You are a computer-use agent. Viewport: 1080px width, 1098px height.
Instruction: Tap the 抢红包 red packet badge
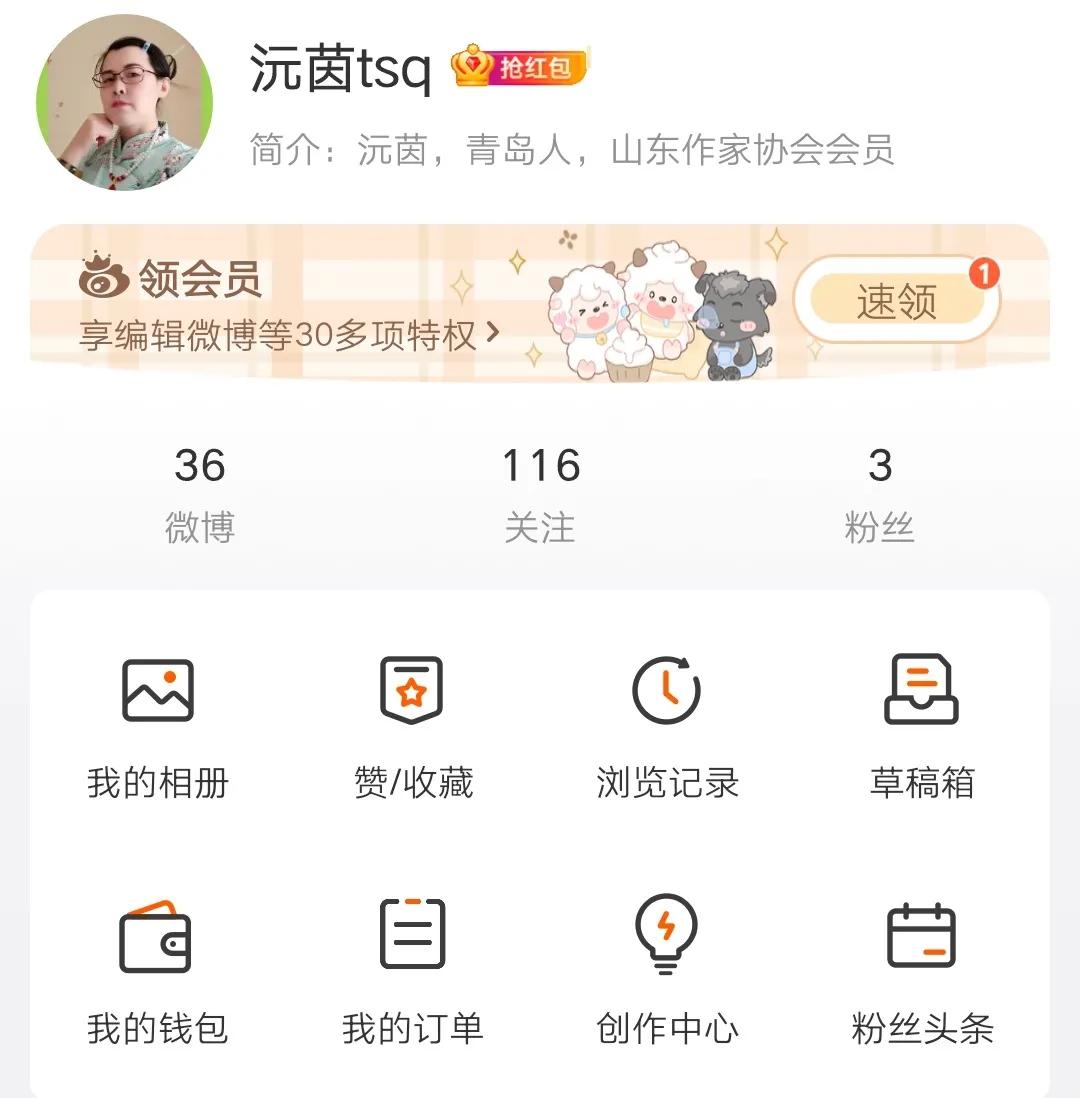(520, 72)
